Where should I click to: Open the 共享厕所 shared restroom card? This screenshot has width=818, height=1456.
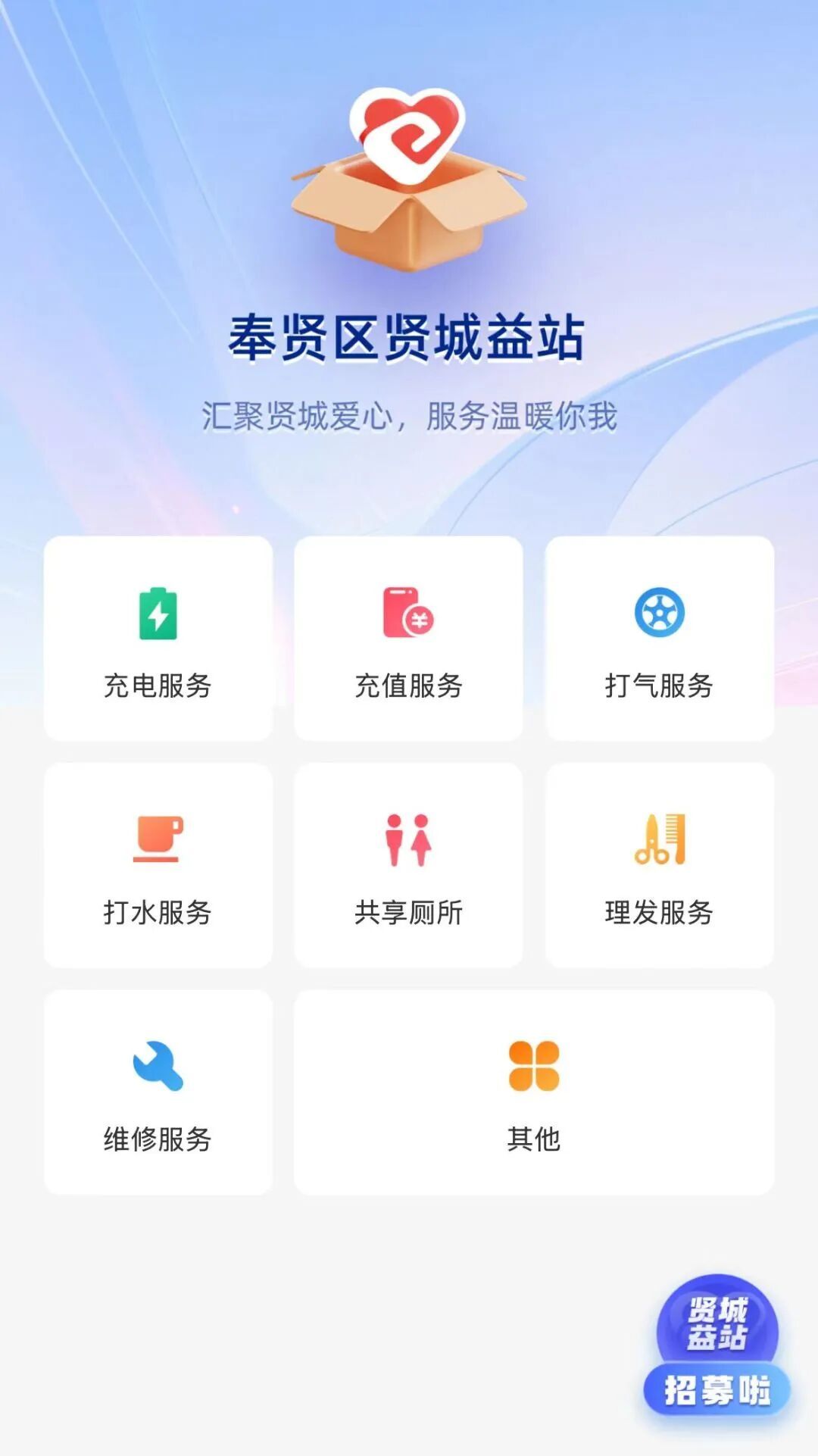click(408, 865)
